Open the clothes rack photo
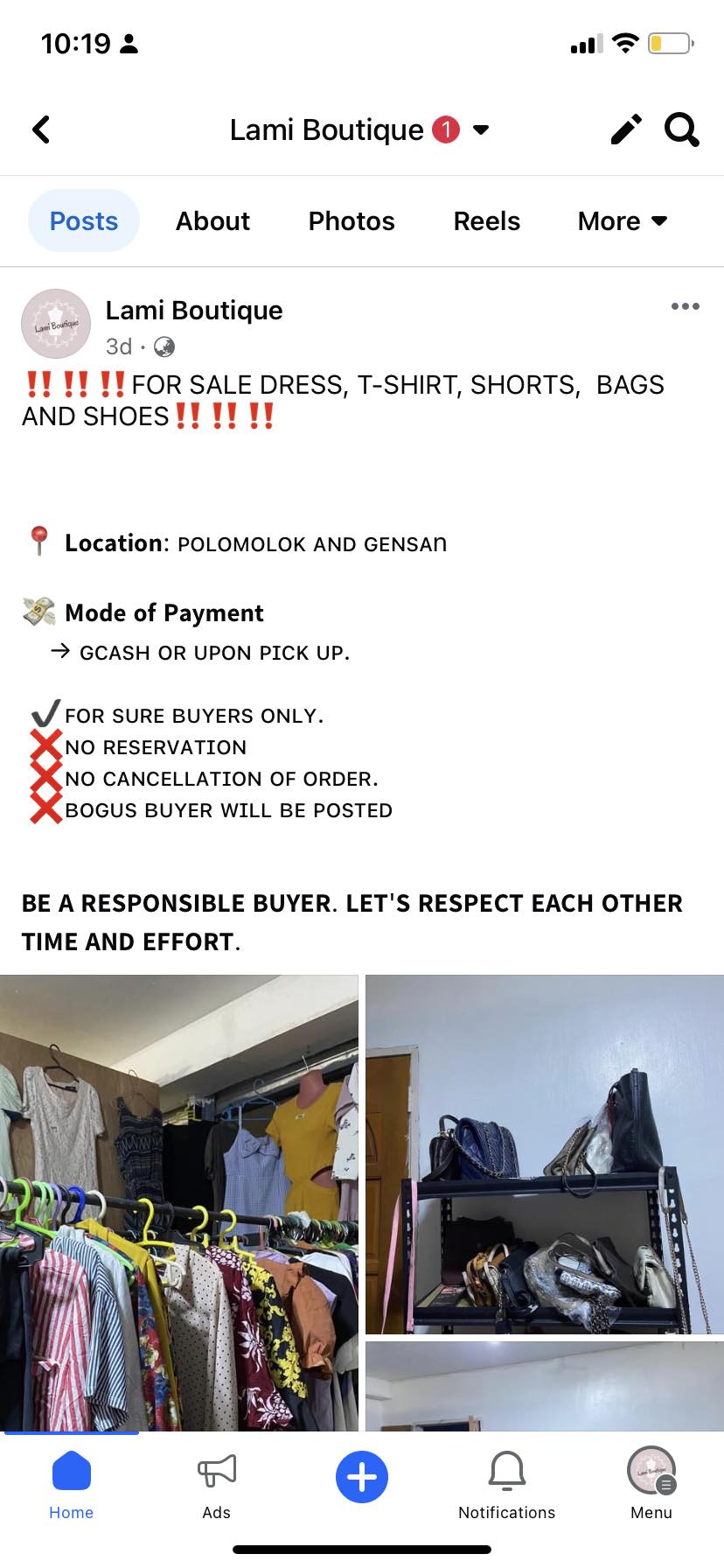Image resolution: width=724 pixels, height=1568 pixels. (x=179, y=1203)
